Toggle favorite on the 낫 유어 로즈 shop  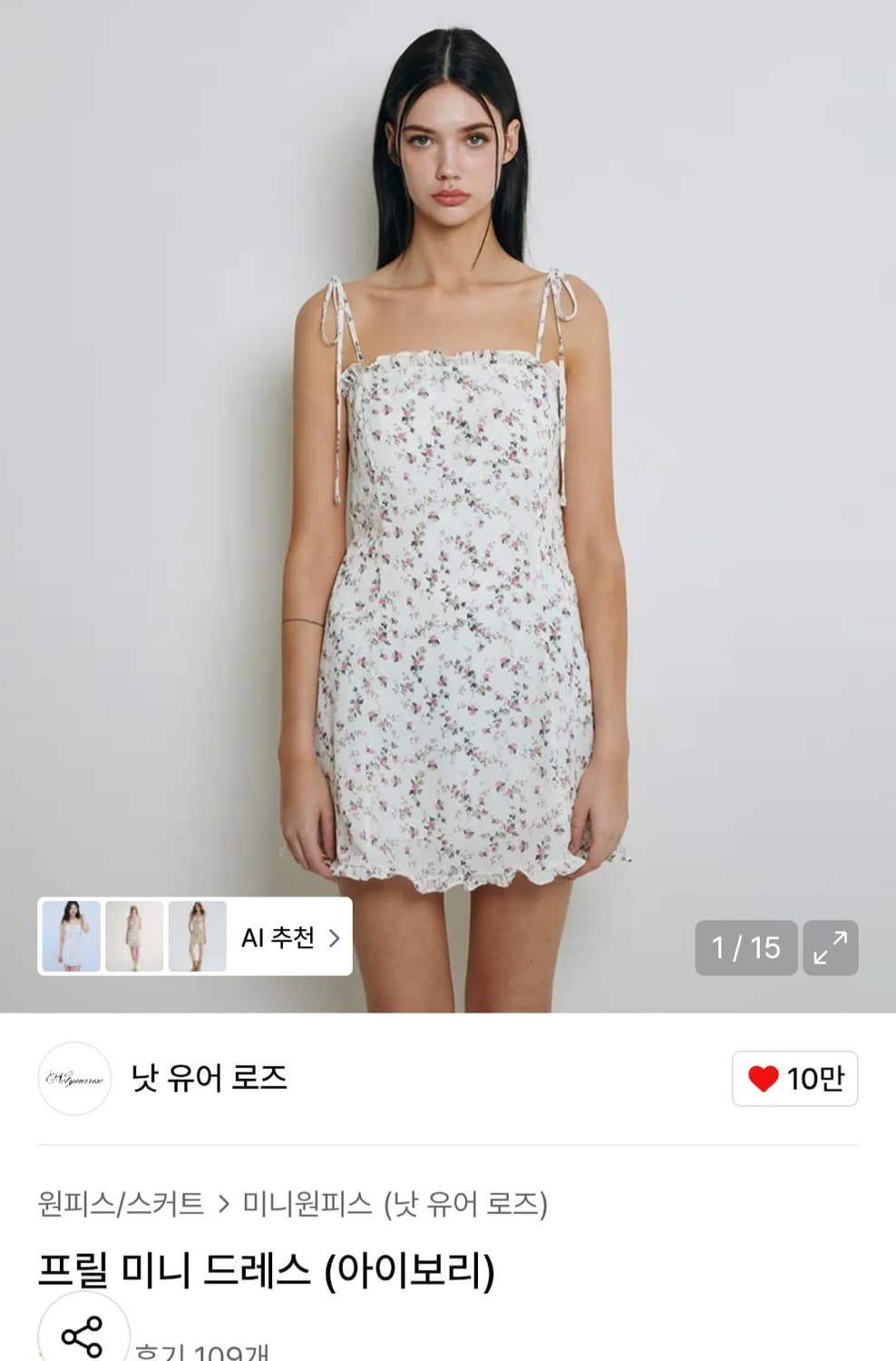[x=794, y=1079]
